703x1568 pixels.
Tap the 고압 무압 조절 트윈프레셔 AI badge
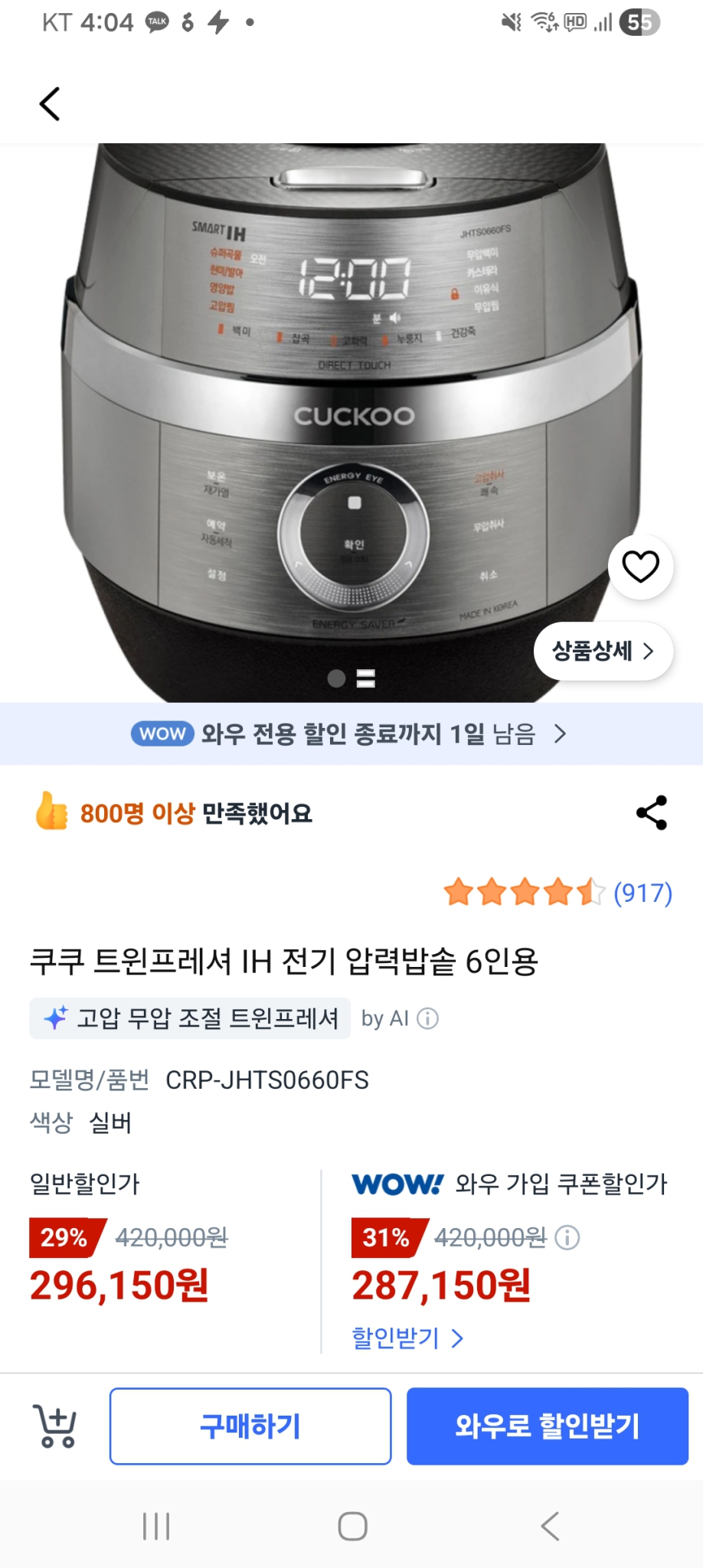[x=188, y=1019]
